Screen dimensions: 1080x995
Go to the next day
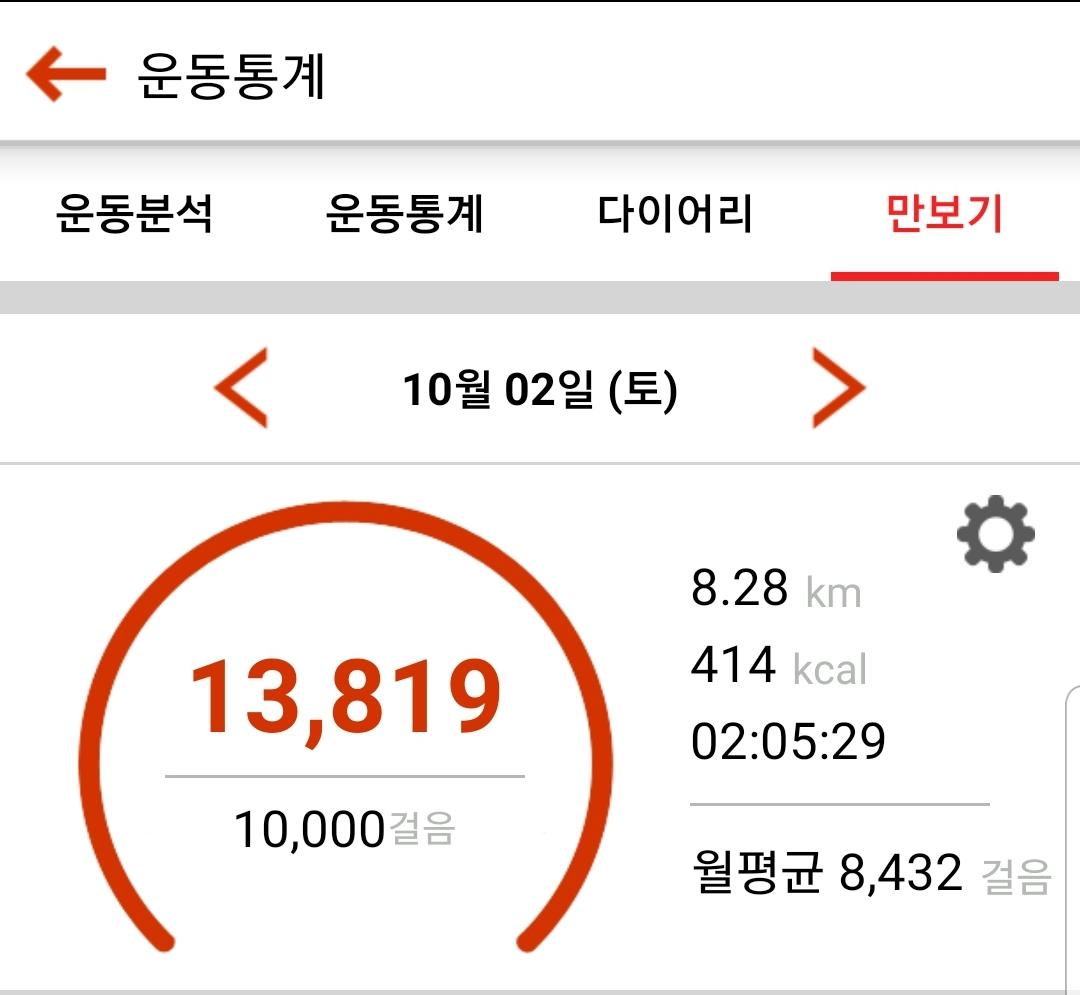[837, 388]
